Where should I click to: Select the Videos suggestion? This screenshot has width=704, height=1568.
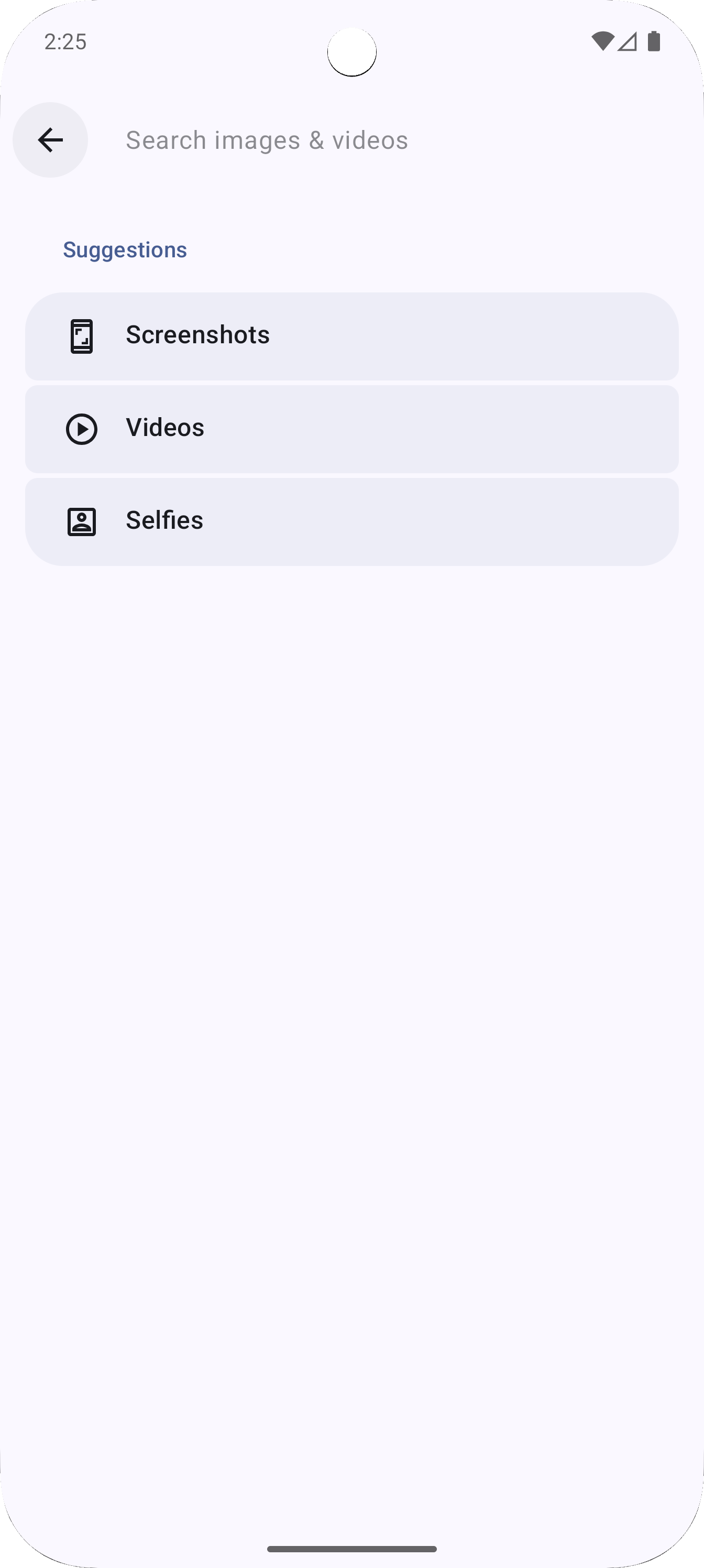pyautogui.click(x=351, y=429)
